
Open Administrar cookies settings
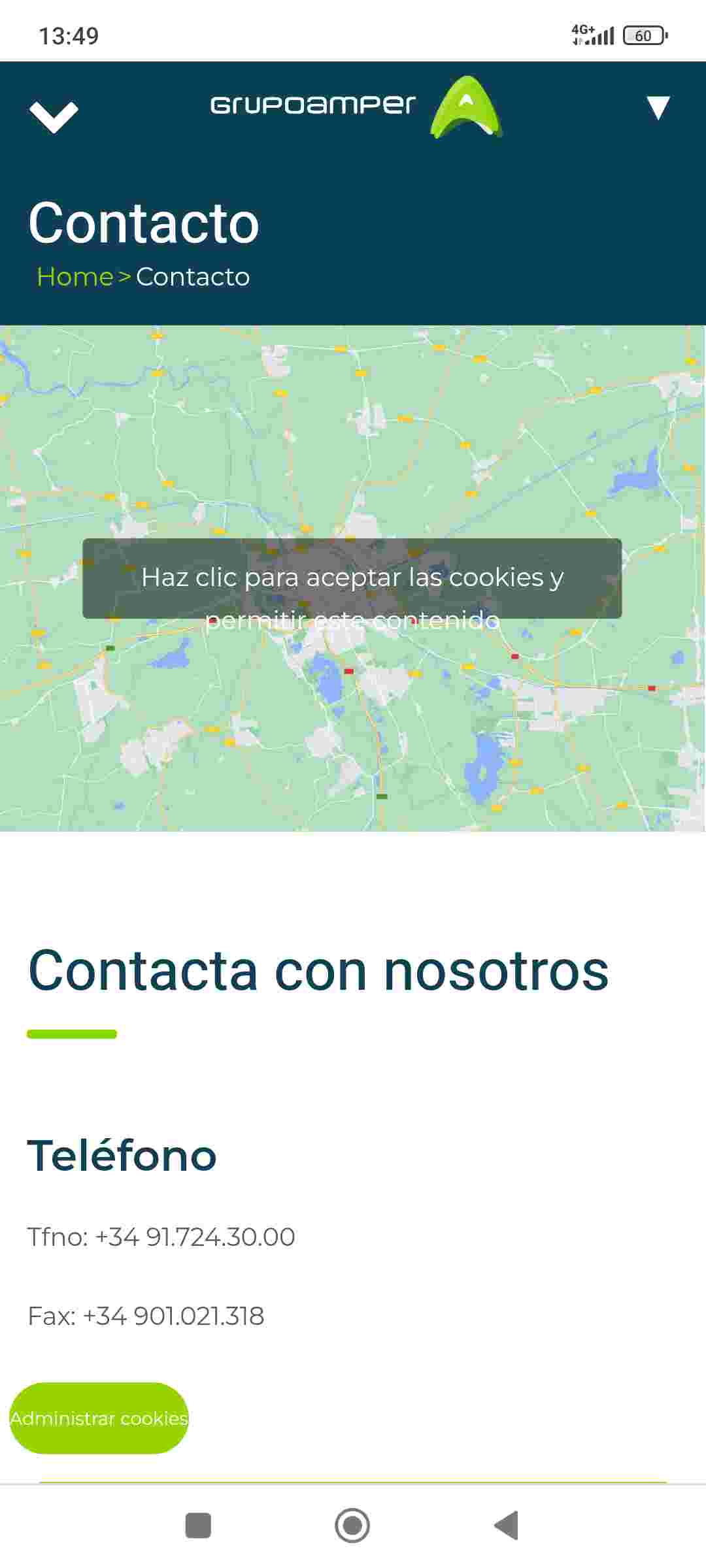point(99,1418)
